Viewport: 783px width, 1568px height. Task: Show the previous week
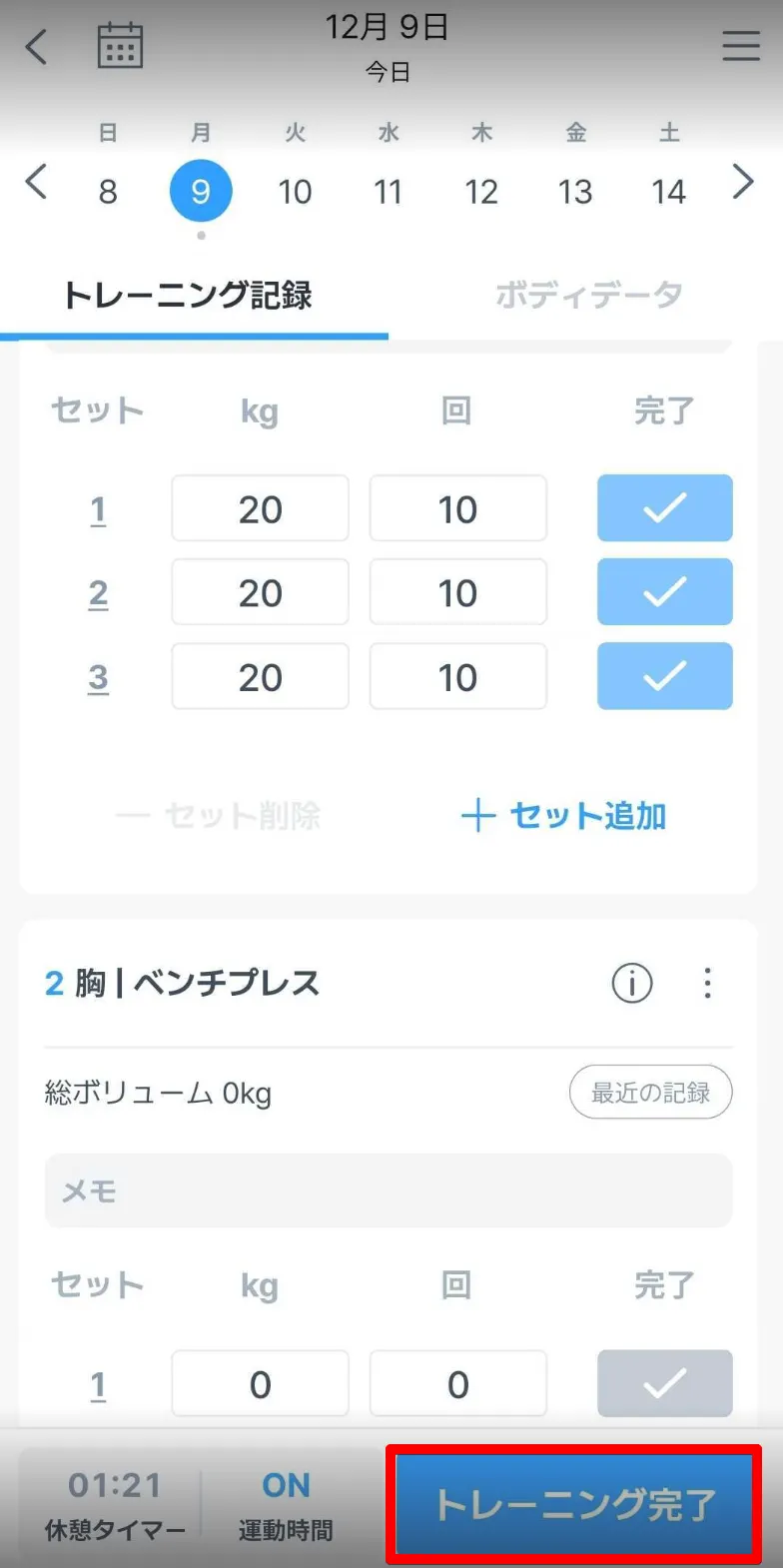37,183
